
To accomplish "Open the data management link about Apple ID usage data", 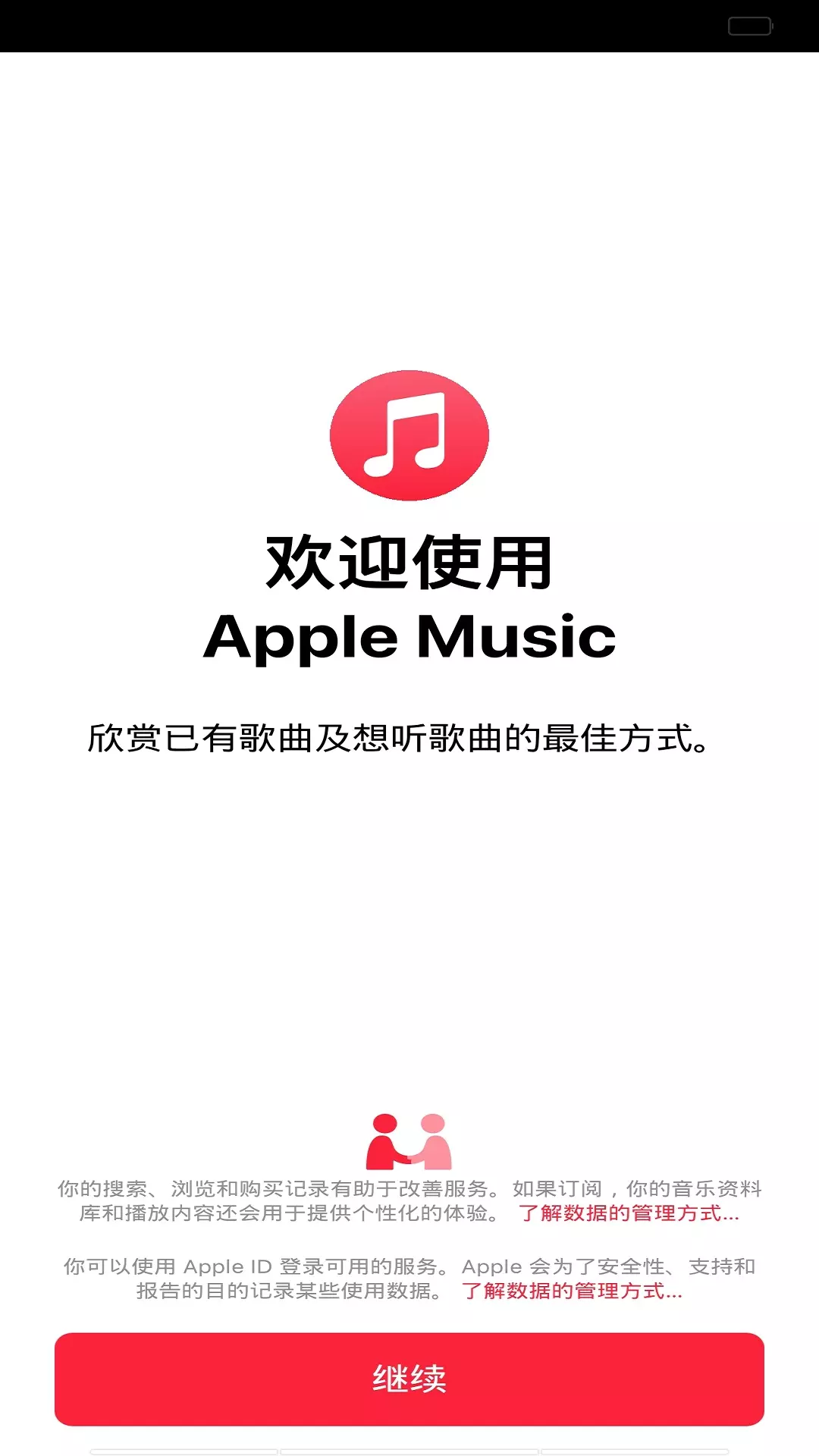I will point(572,1291).
